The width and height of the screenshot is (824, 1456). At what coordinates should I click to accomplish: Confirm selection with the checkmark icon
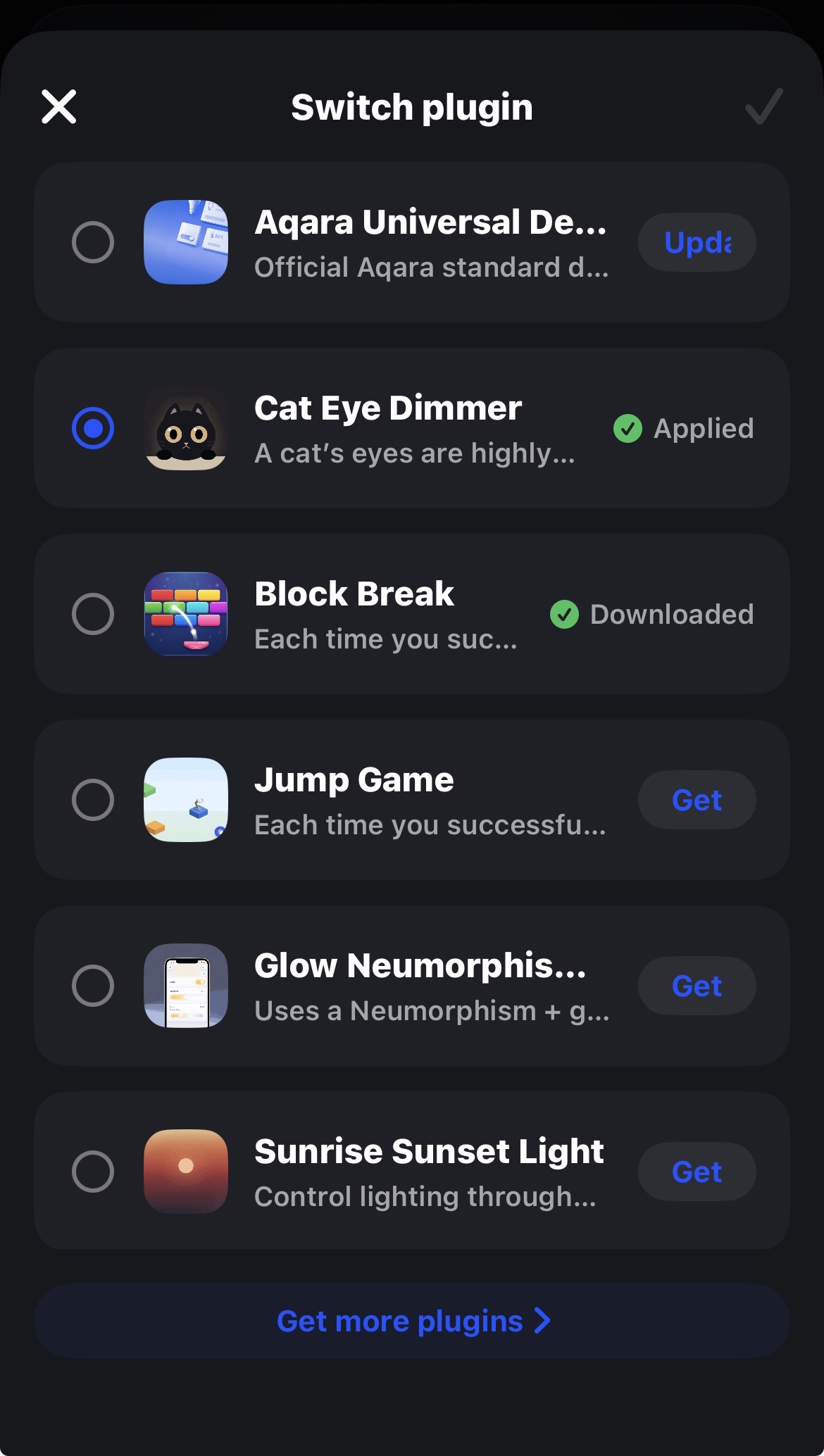pos(763,107)
